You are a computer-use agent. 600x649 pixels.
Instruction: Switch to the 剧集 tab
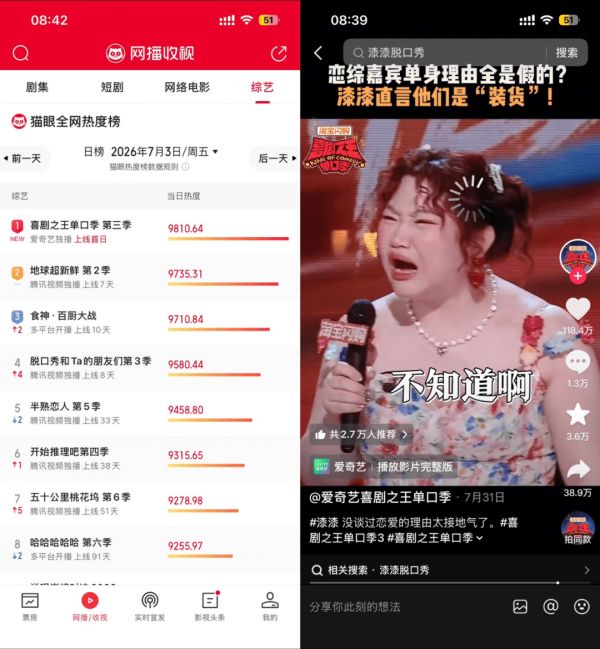[37, 87]
